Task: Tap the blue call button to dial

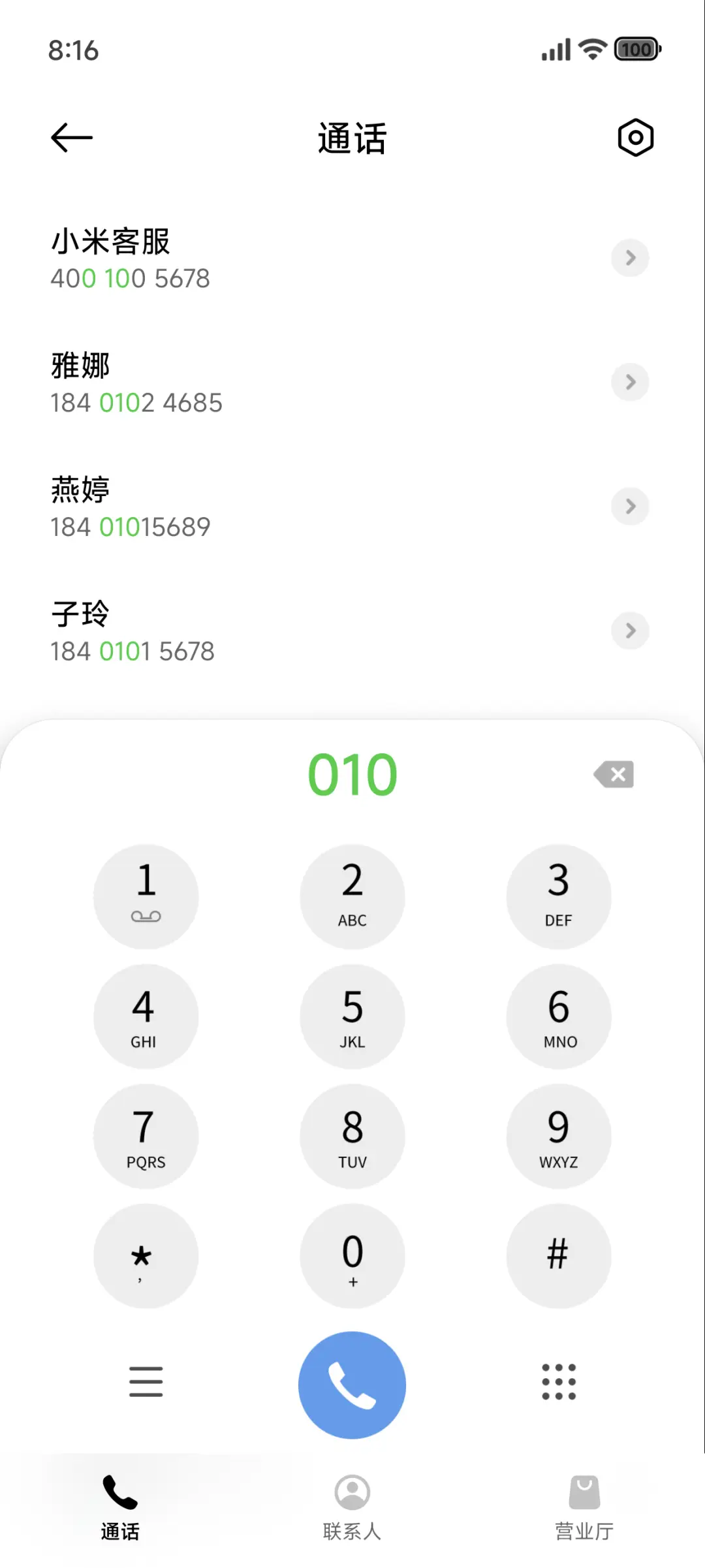Action: coord(352,1385)
